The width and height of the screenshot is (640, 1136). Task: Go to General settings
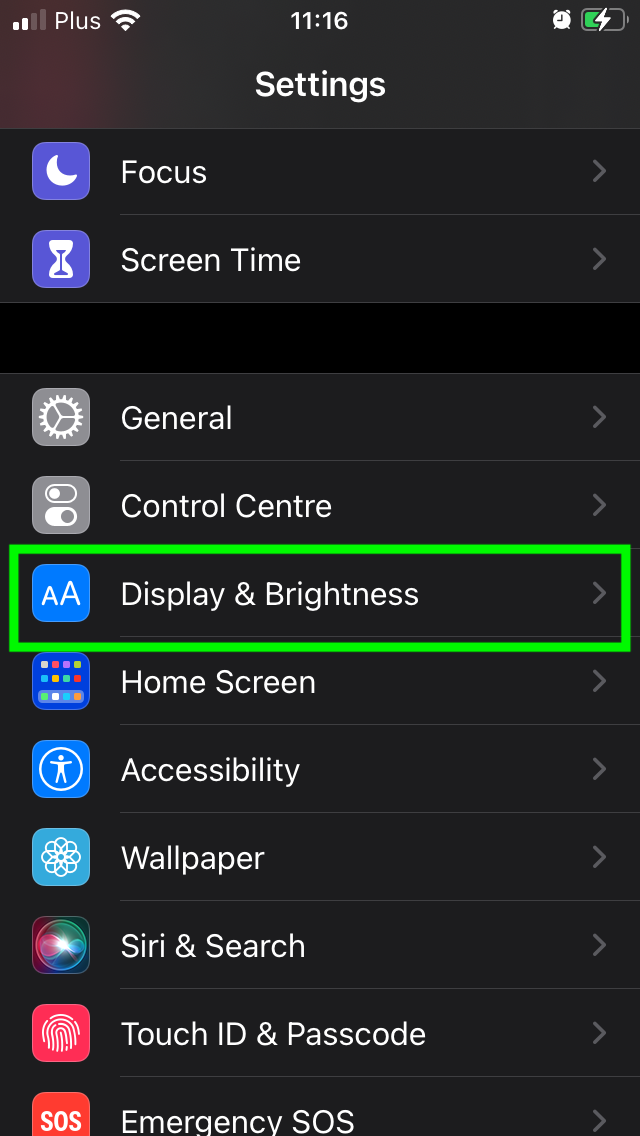point(320,418)
